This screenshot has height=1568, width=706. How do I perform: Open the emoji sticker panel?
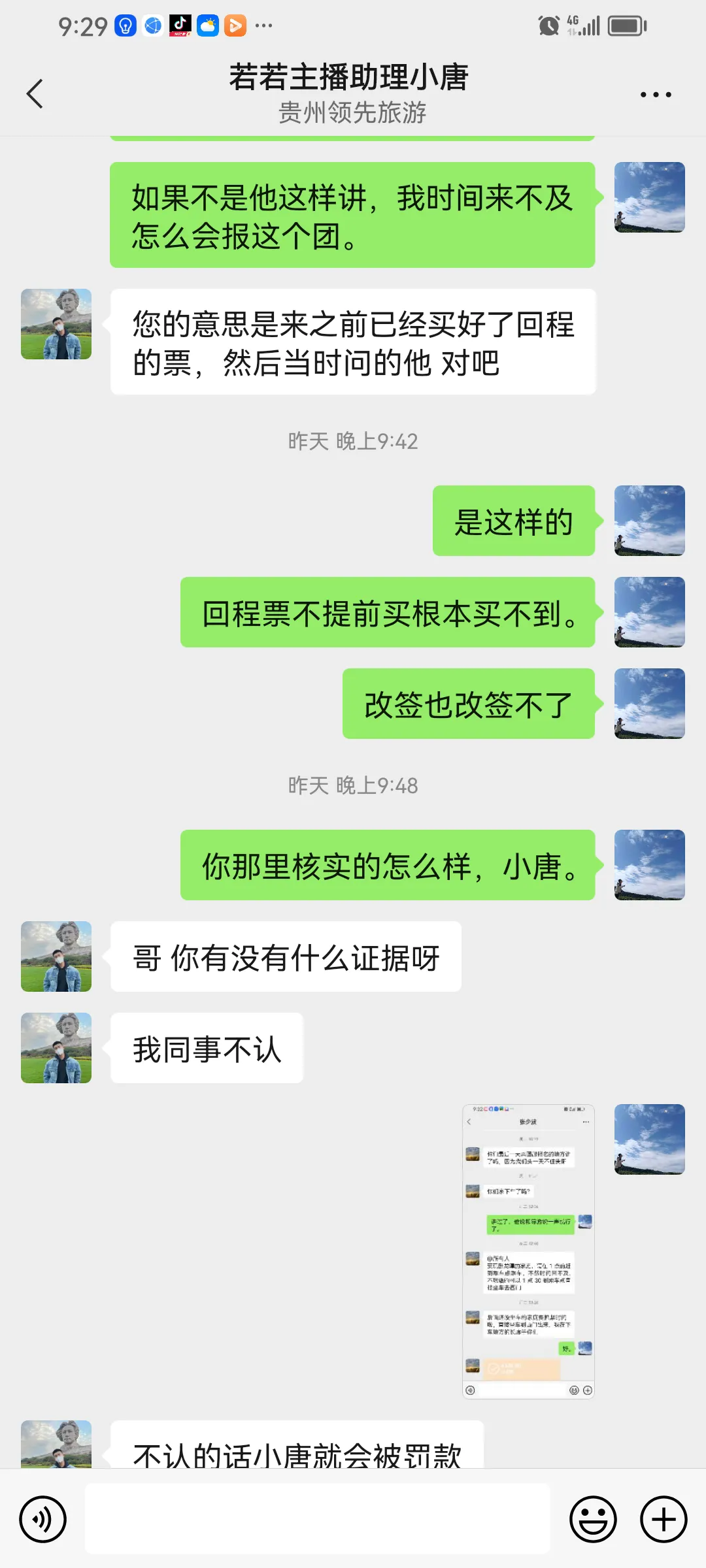click(x=593, y=1519)
